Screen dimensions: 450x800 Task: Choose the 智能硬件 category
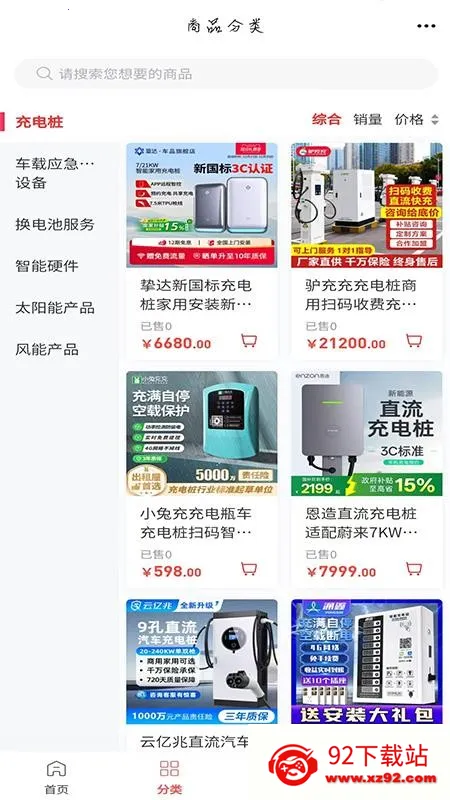click(x=47, y=266)
